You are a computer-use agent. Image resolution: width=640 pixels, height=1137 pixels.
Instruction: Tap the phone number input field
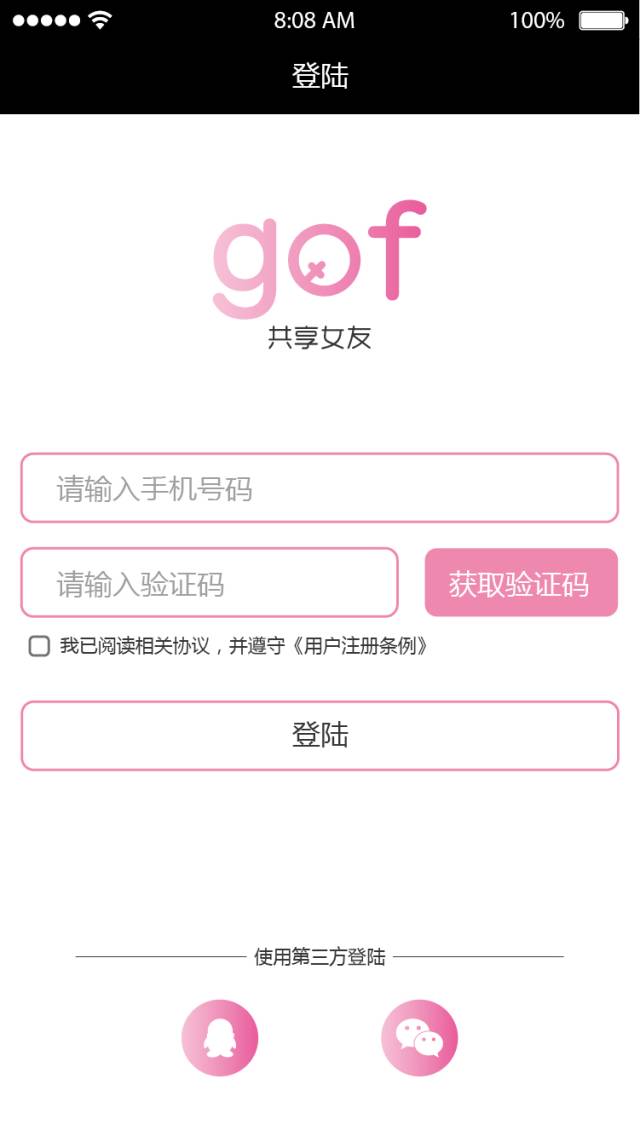pyautogui.click(x=320, y=488)
